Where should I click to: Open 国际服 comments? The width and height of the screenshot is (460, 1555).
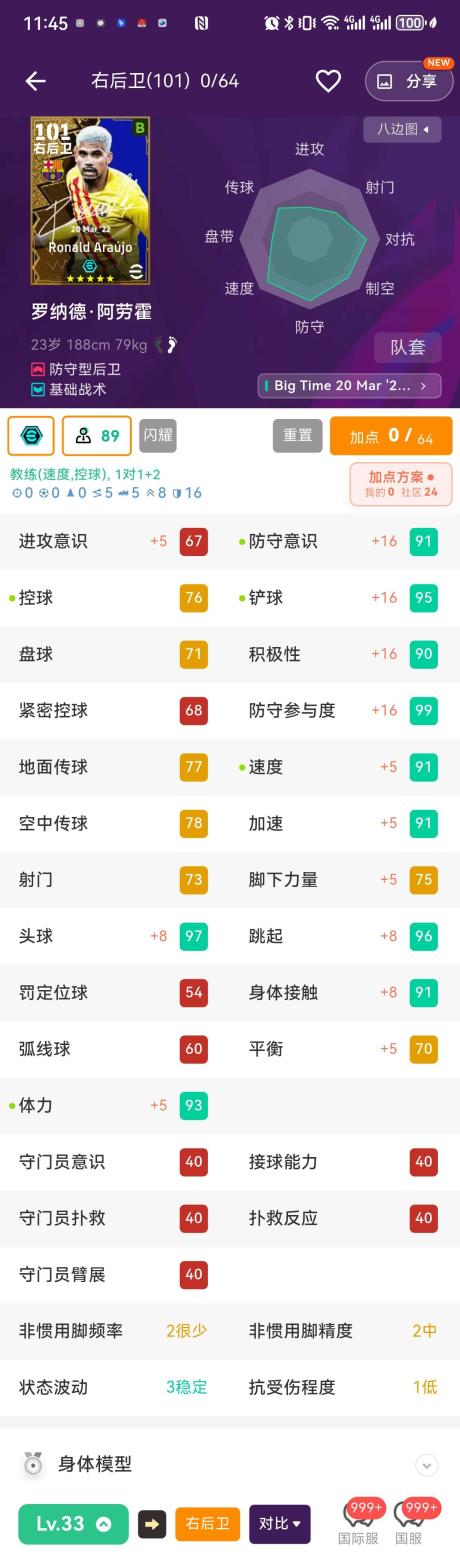click(x=359, y=1524)
